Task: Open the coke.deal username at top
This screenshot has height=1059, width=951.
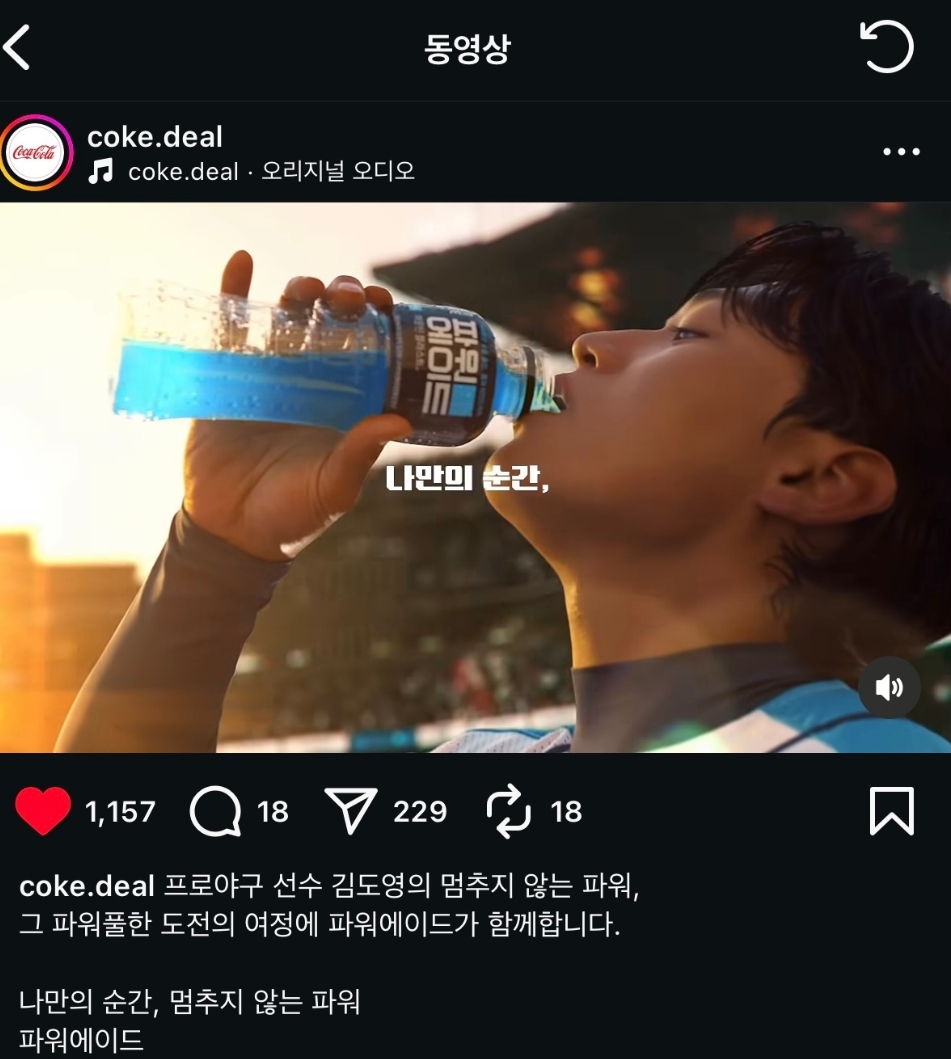Action: coord(155,137)
